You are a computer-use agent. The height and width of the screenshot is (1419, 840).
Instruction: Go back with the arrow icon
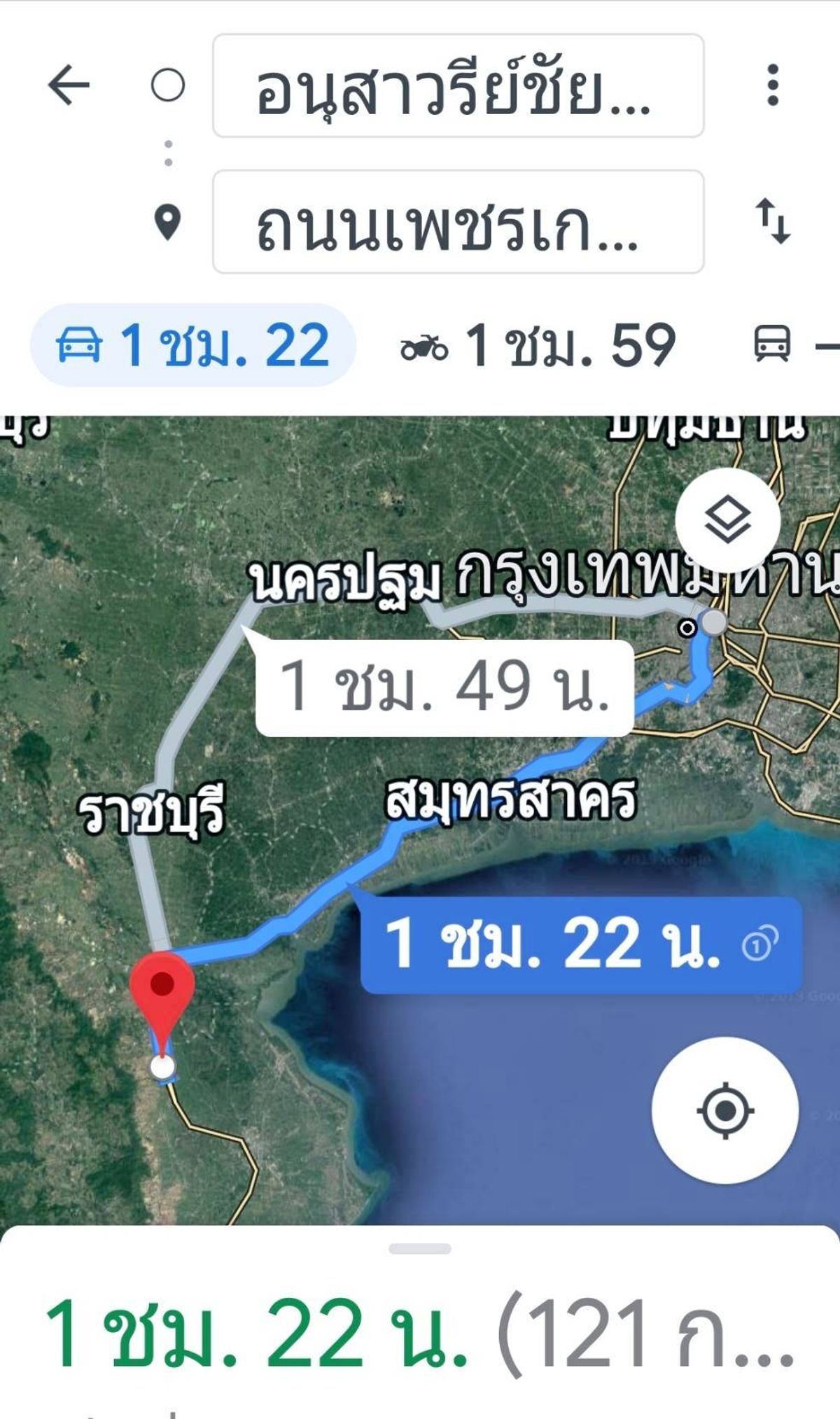[x=69, y=85]
